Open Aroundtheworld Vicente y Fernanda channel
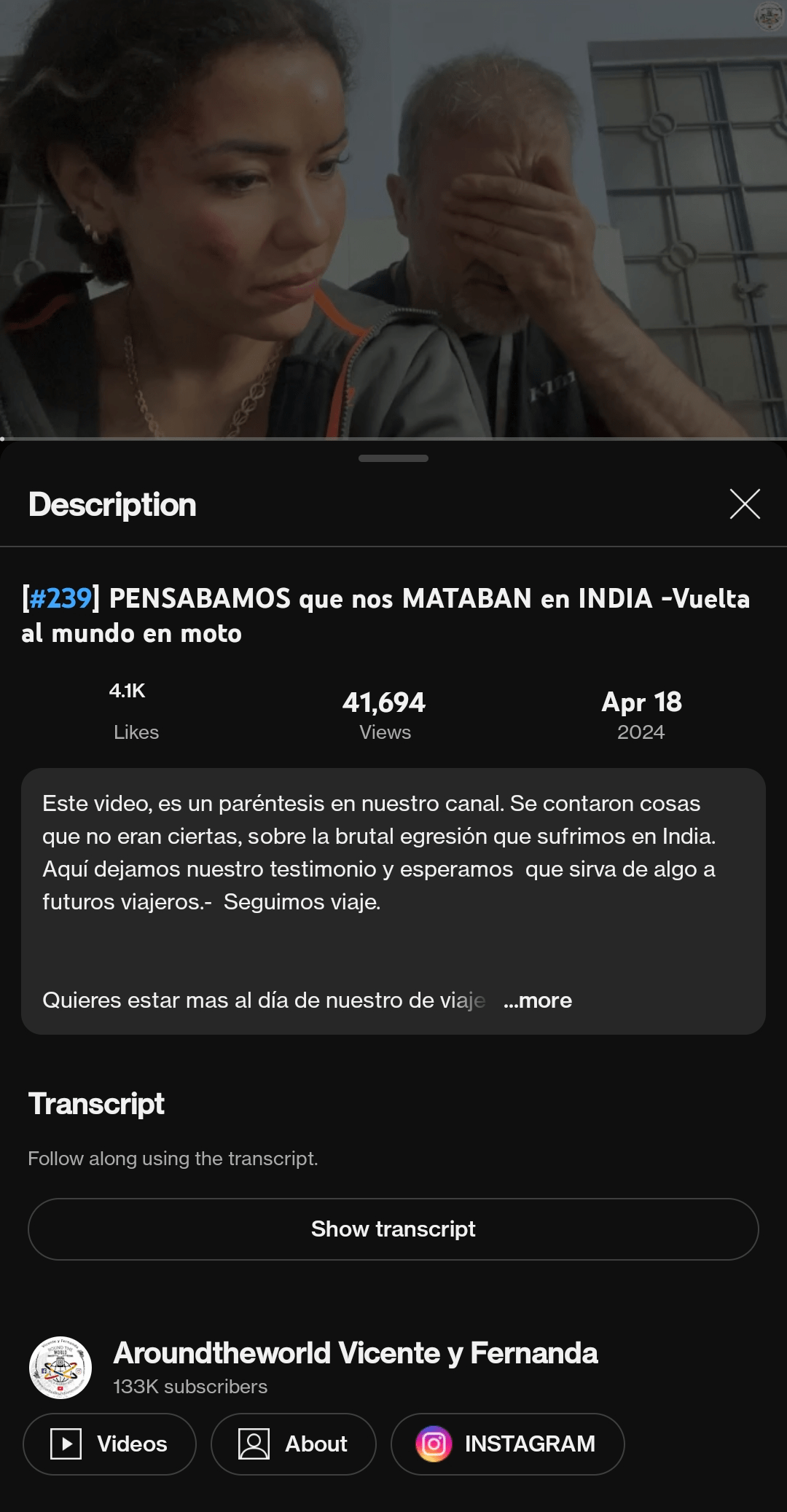Screen dimensions: 787x1512 [355, 1354]
